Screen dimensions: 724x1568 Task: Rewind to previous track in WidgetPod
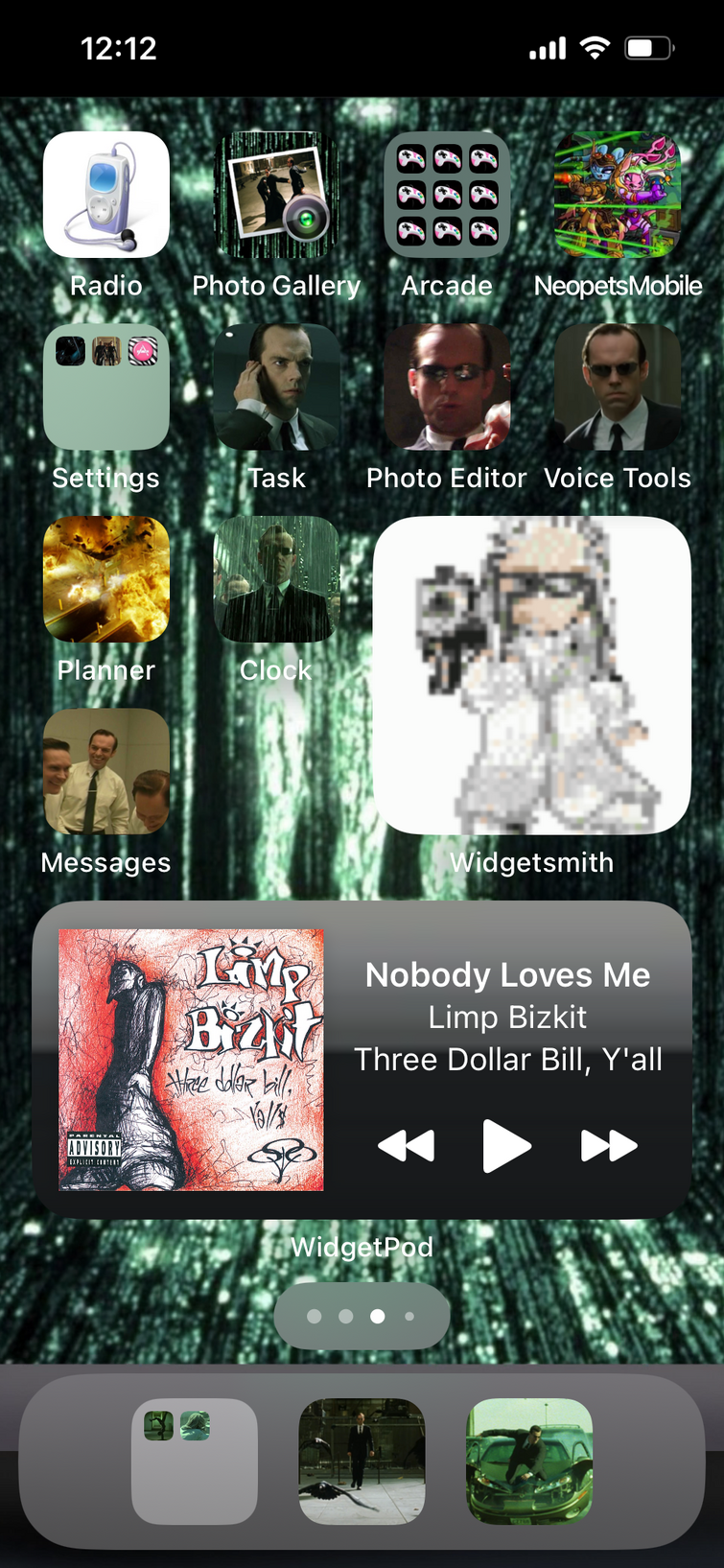pos(406,1145)
